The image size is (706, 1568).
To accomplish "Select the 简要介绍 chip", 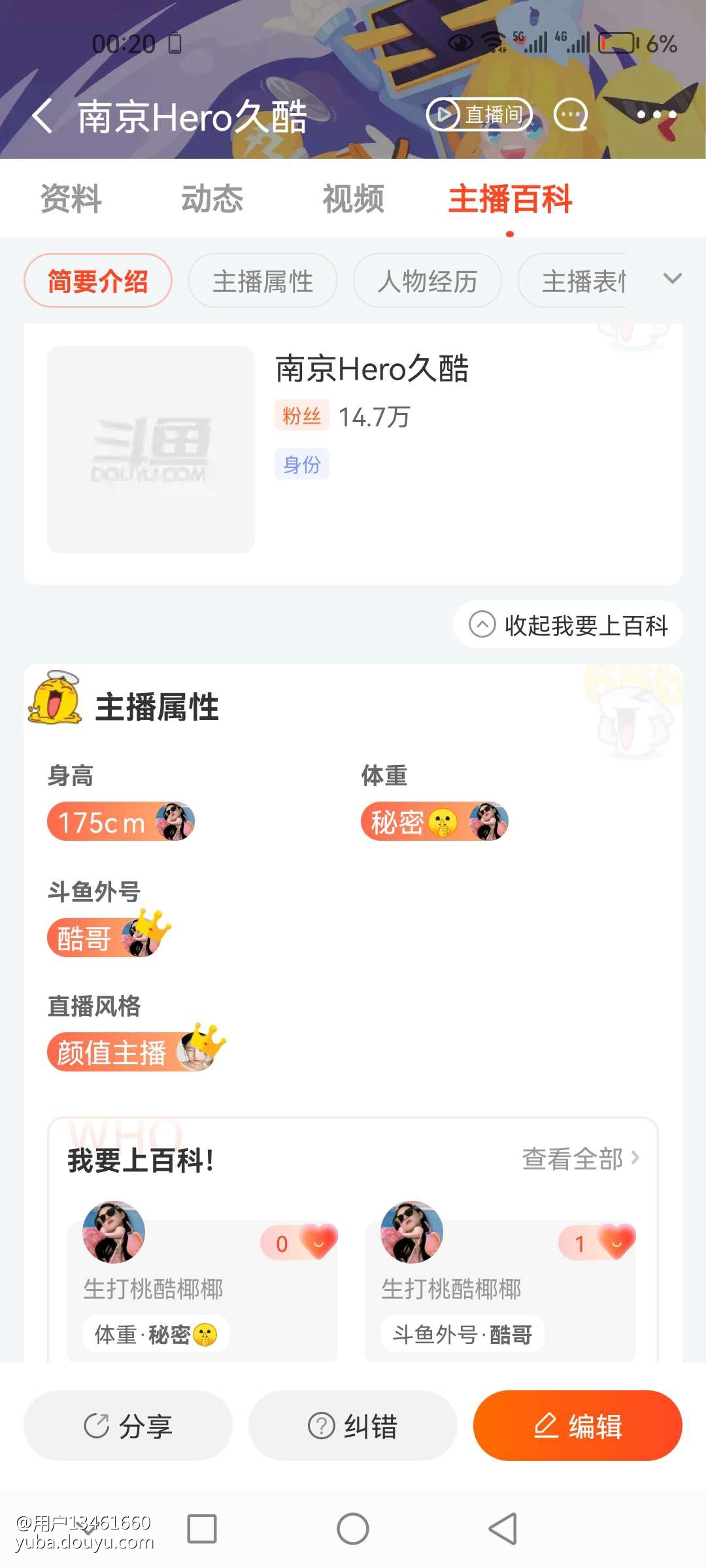I will 98,281.
